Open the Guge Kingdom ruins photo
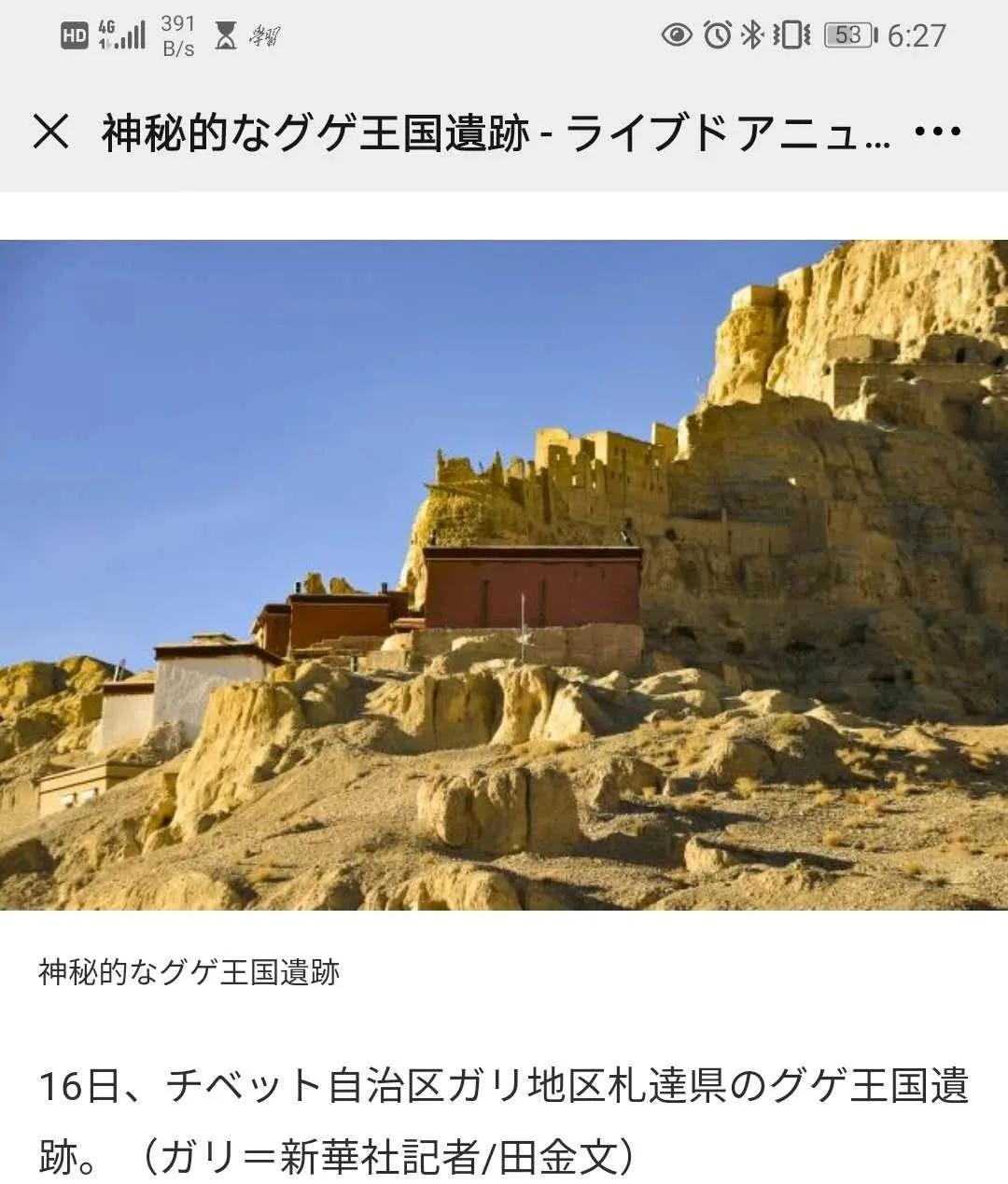Image resolution: width=1008 pixels, height=1184 pixels. coord(504,574)
